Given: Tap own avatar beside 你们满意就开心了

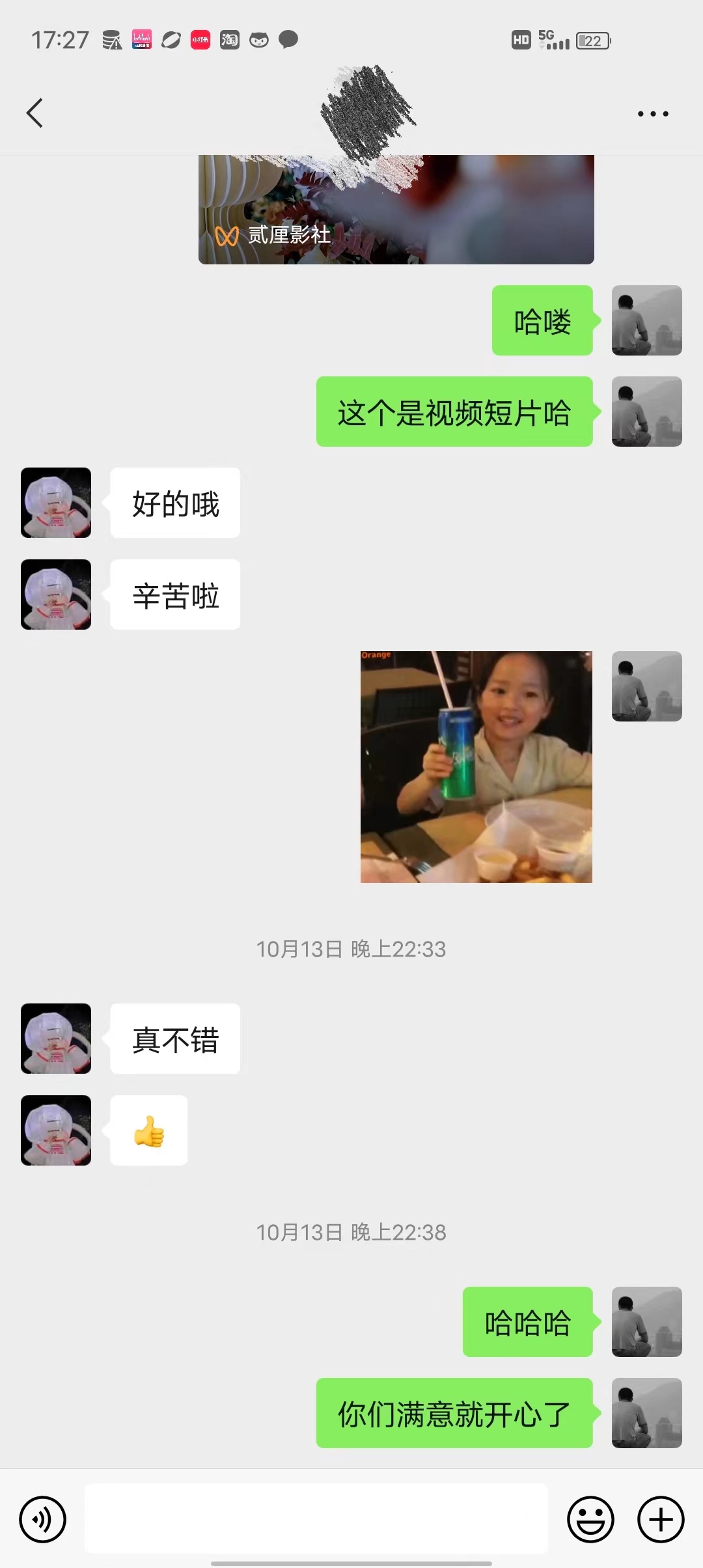Looking at the screenshot, I should [646, 1413].
